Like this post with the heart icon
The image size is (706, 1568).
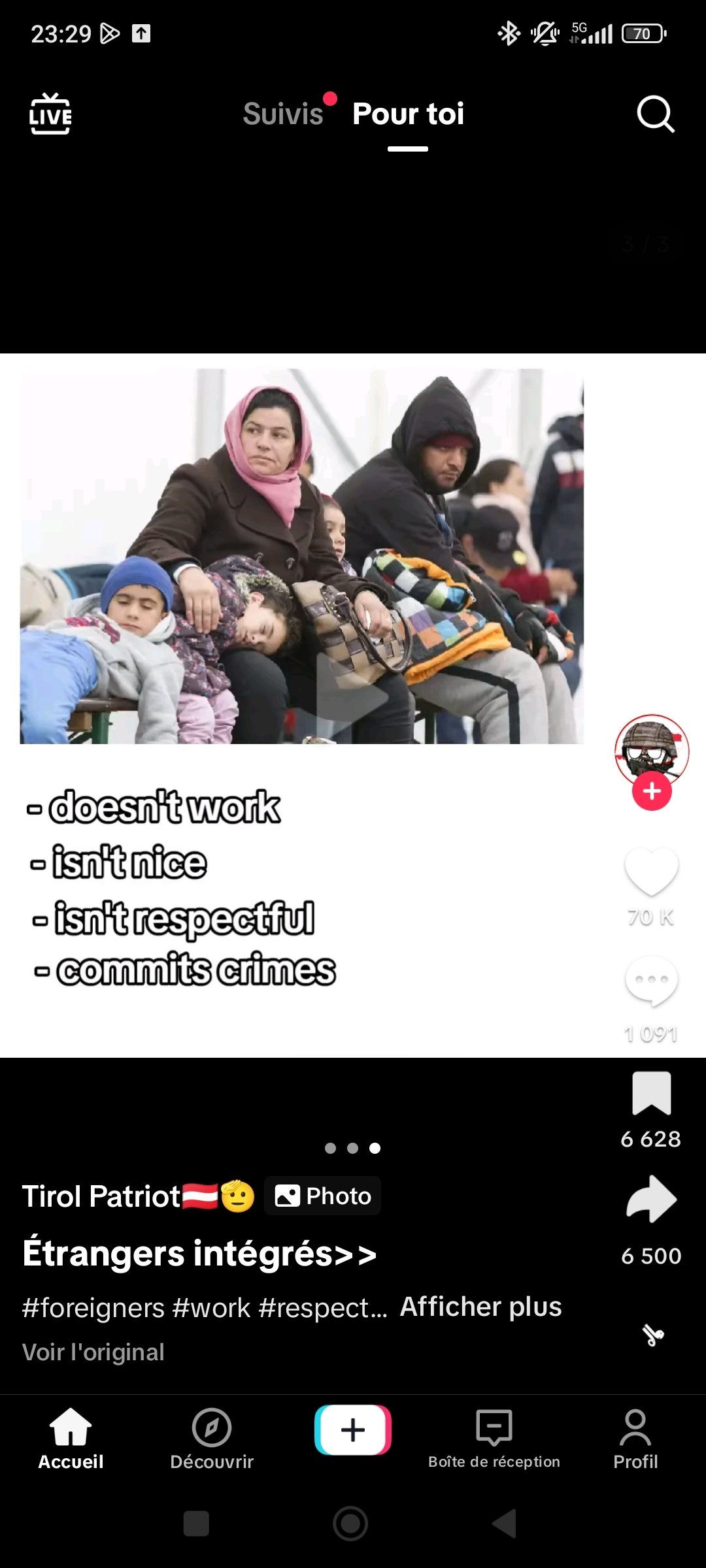pos(651,872)
